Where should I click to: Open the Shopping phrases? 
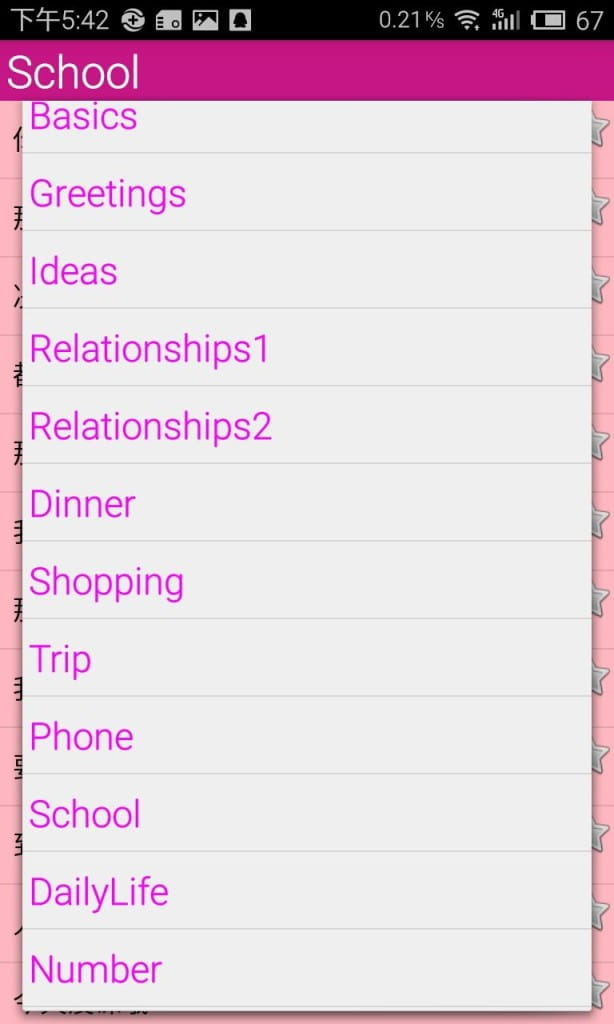pyautogui.click(x=307, y=580)
